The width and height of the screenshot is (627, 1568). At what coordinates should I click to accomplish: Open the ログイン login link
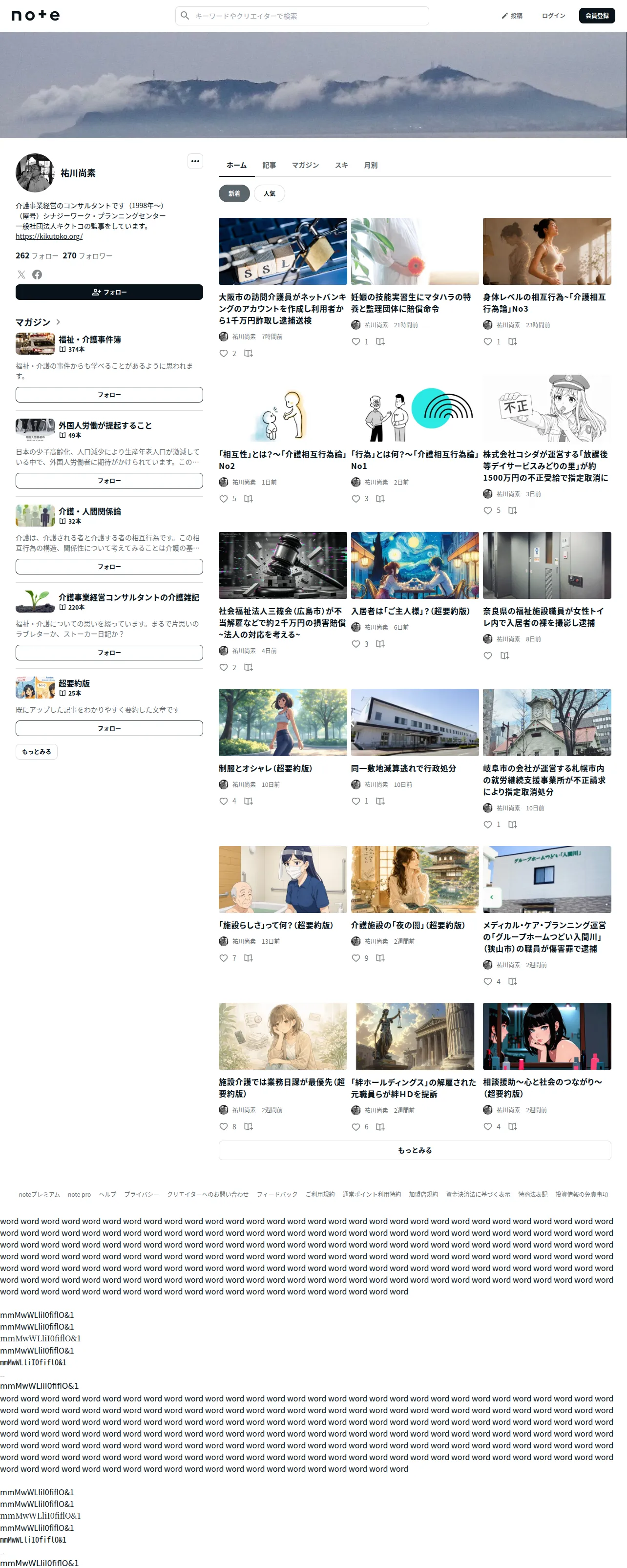tap(553, 16)
